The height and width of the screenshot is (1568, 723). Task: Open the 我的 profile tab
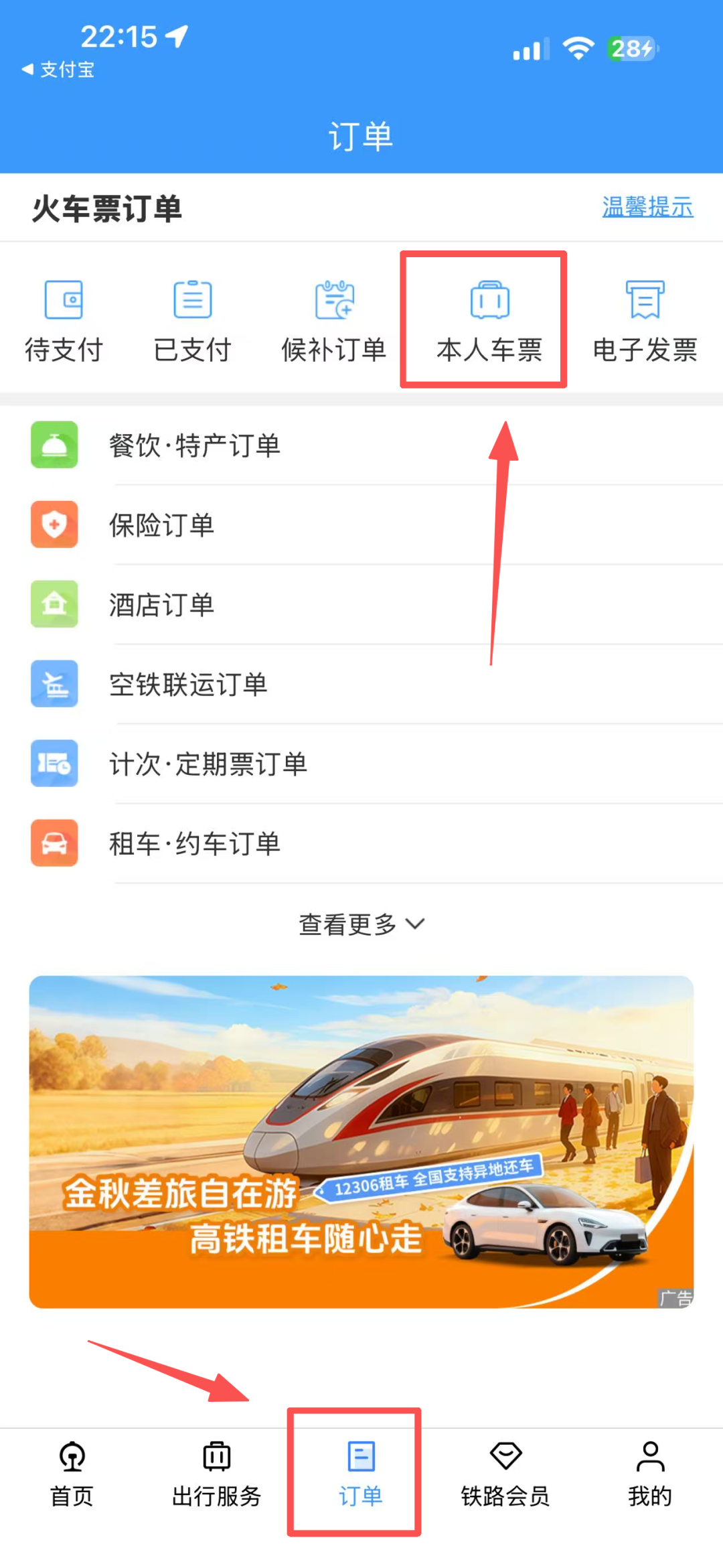(x=650, y=1474)
